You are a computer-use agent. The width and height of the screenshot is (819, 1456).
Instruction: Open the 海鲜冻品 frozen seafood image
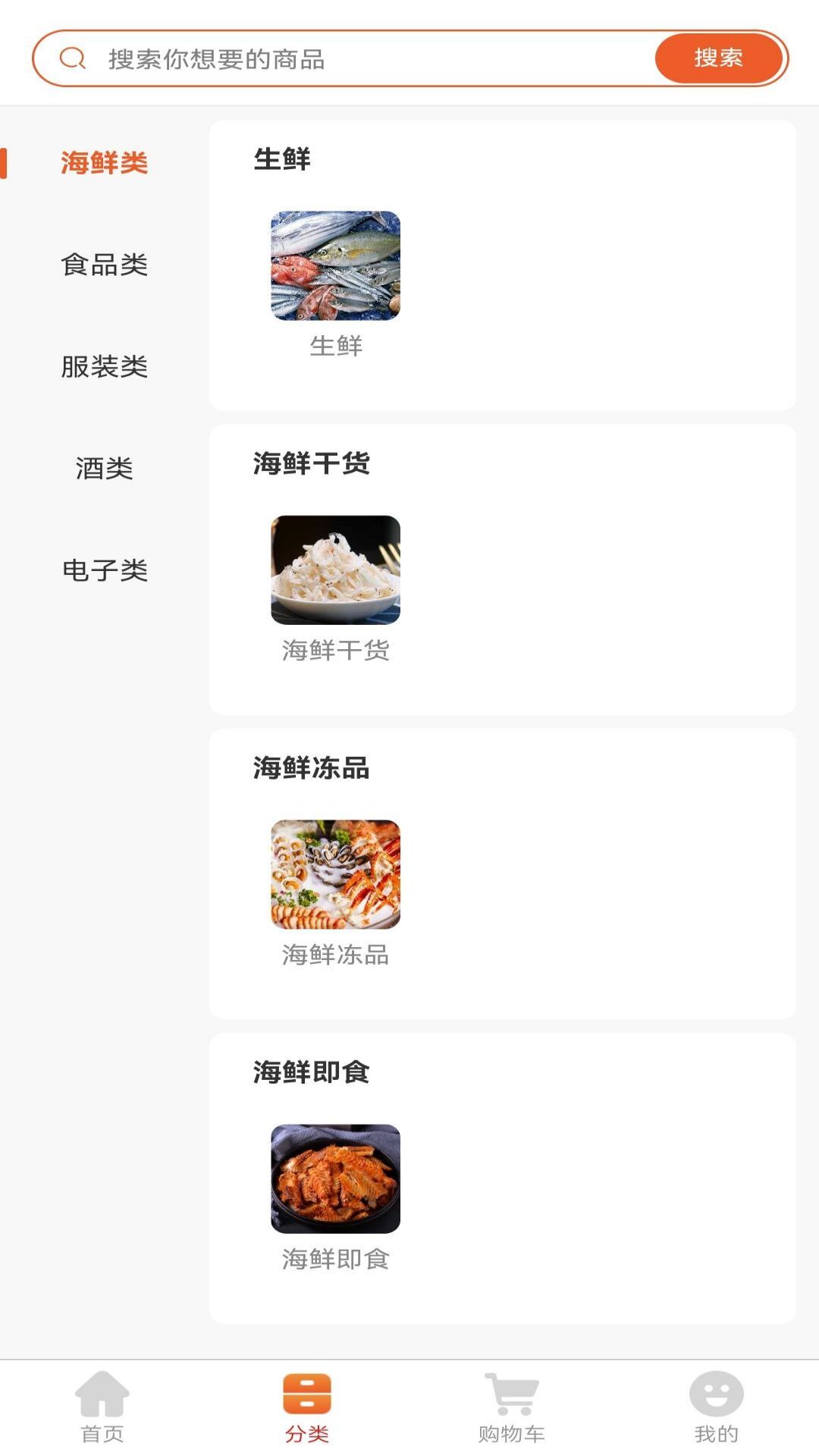[334, 874]
